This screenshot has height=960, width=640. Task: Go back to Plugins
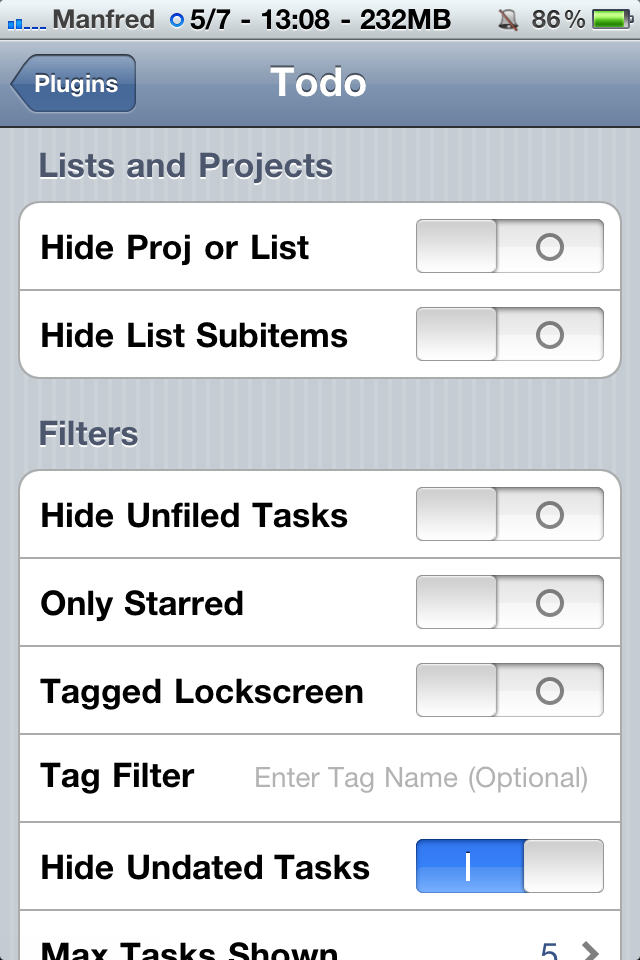pos(74,84)
